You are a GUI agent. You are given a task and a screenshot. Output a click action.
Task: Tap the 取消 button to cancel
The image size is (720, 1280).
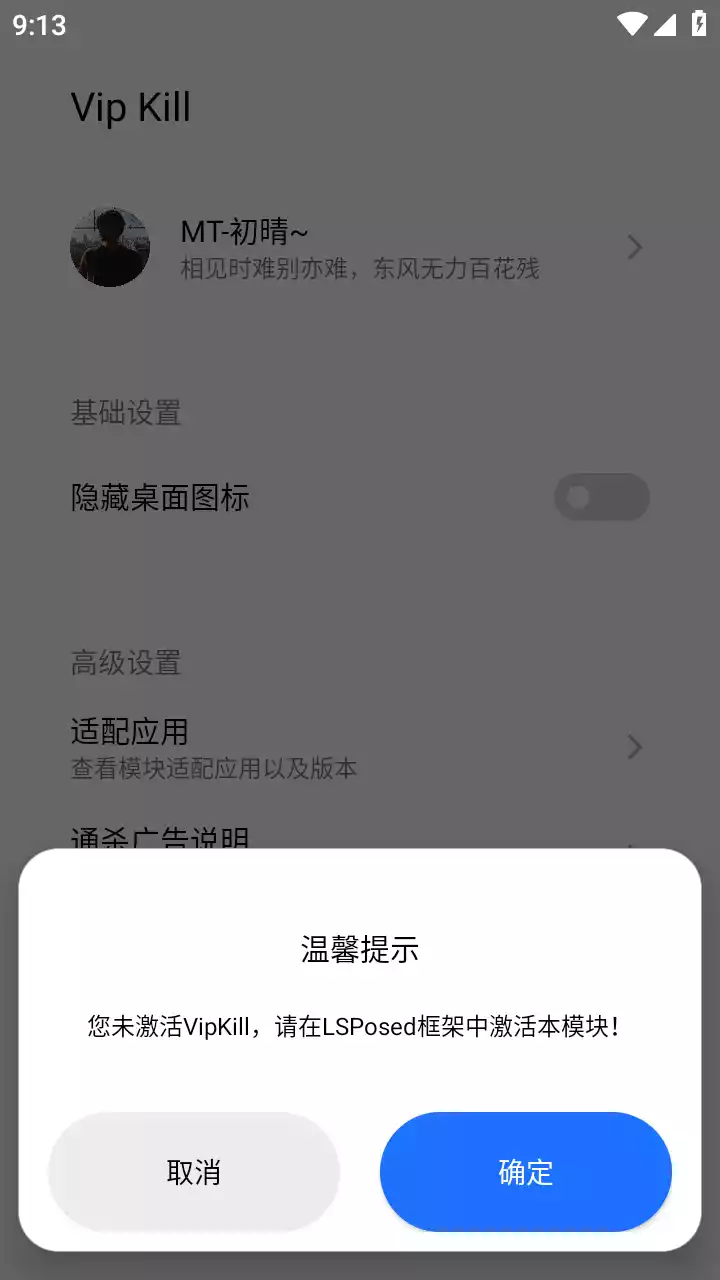194,1172
